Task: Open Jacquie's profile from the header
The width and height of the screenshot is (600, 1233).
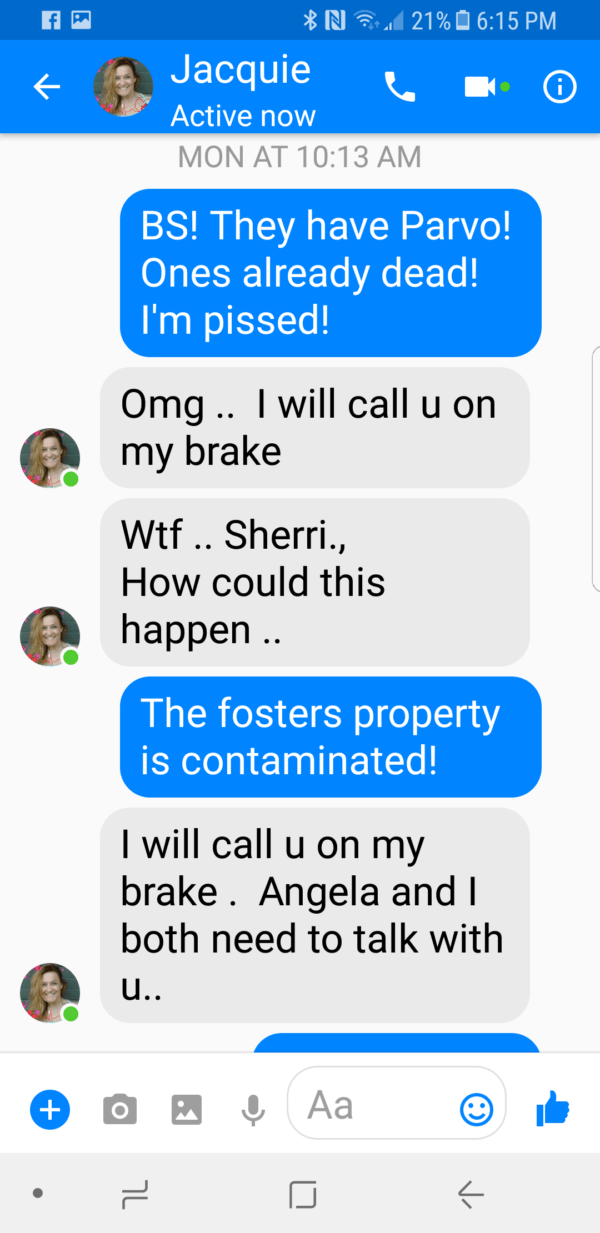Action: click(x=122, y=88)
